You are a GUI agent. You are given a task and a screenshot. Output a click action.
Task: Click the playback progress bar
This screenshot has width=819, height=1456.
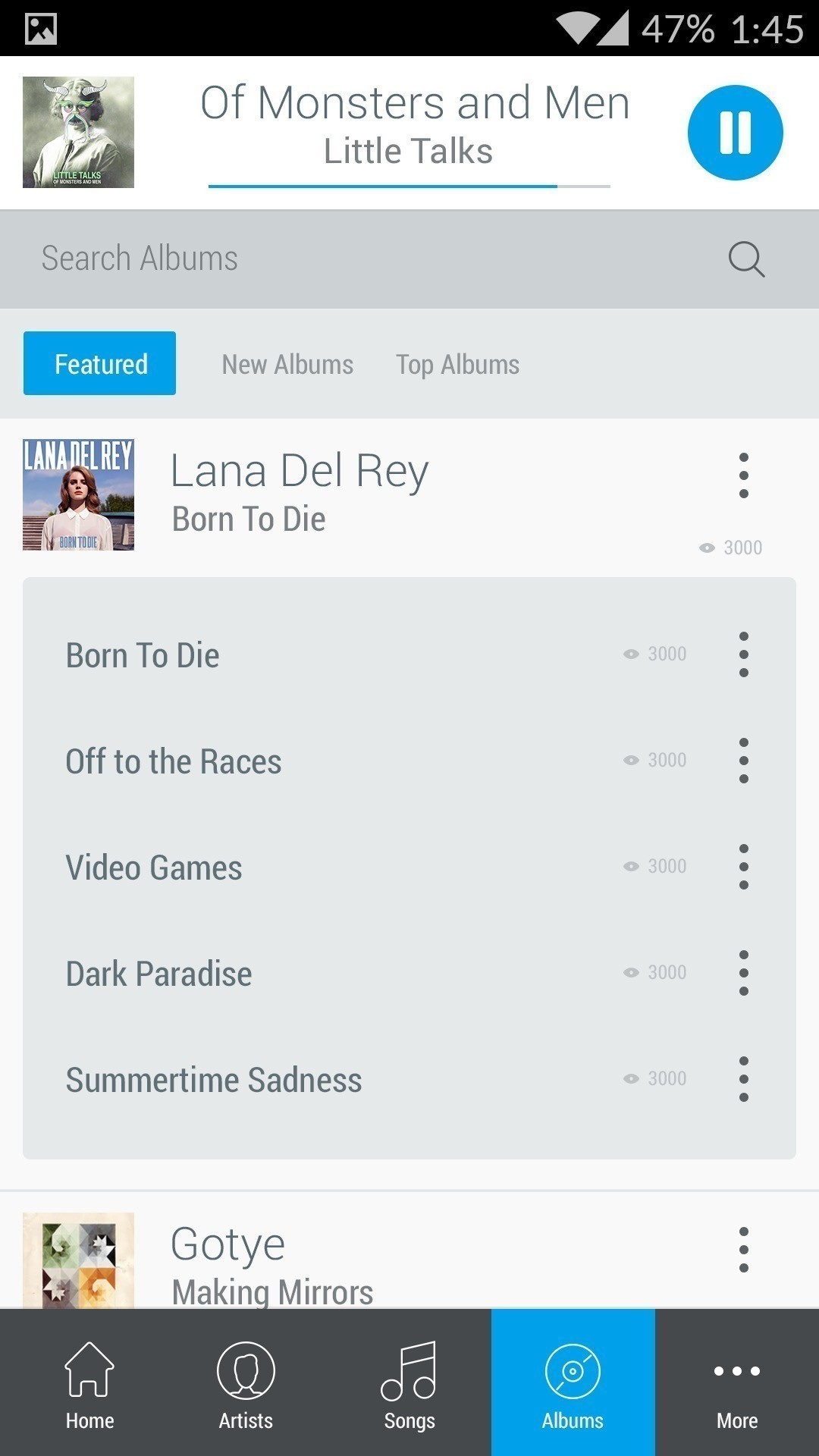pyautogui.click(x=409, y=184)
